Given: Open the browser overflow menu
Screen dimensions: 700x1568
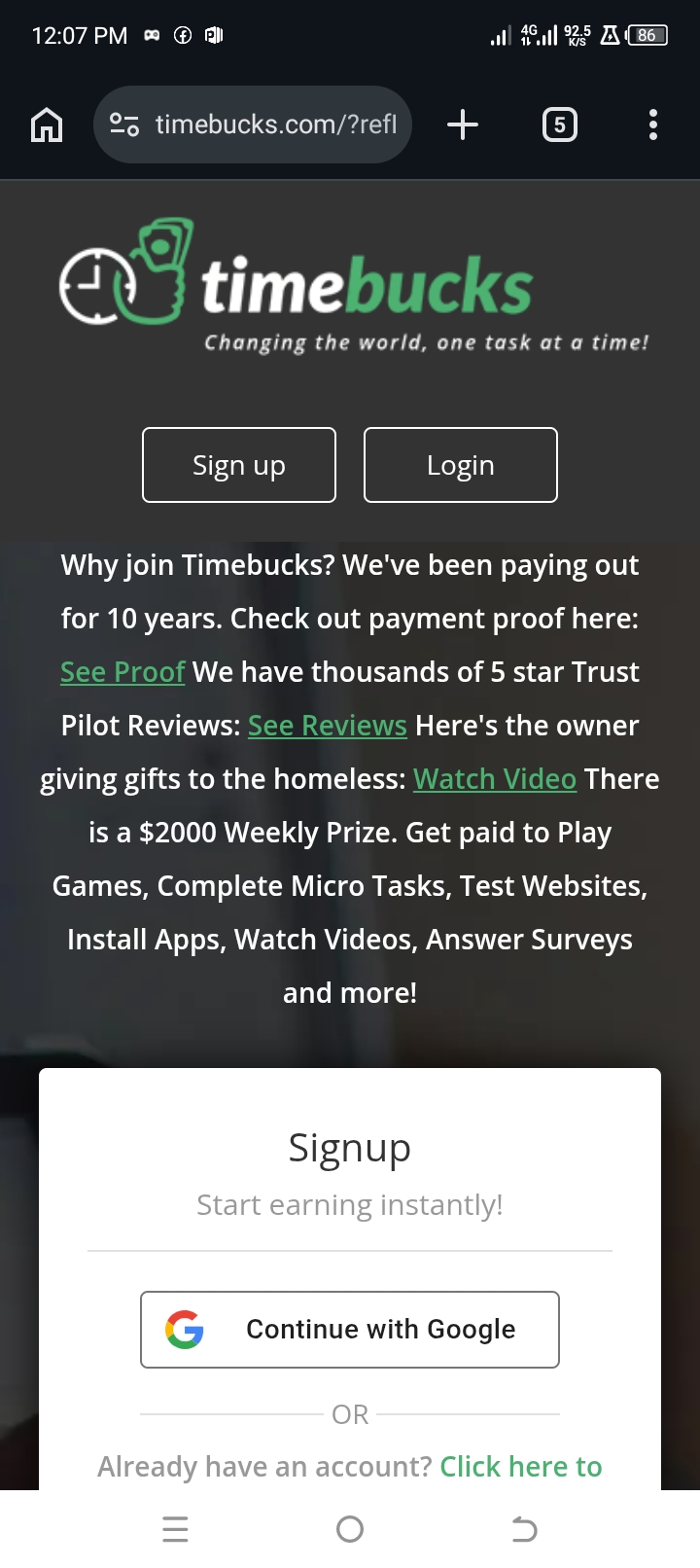Looking at the screenshot, I should click(653, 125).
